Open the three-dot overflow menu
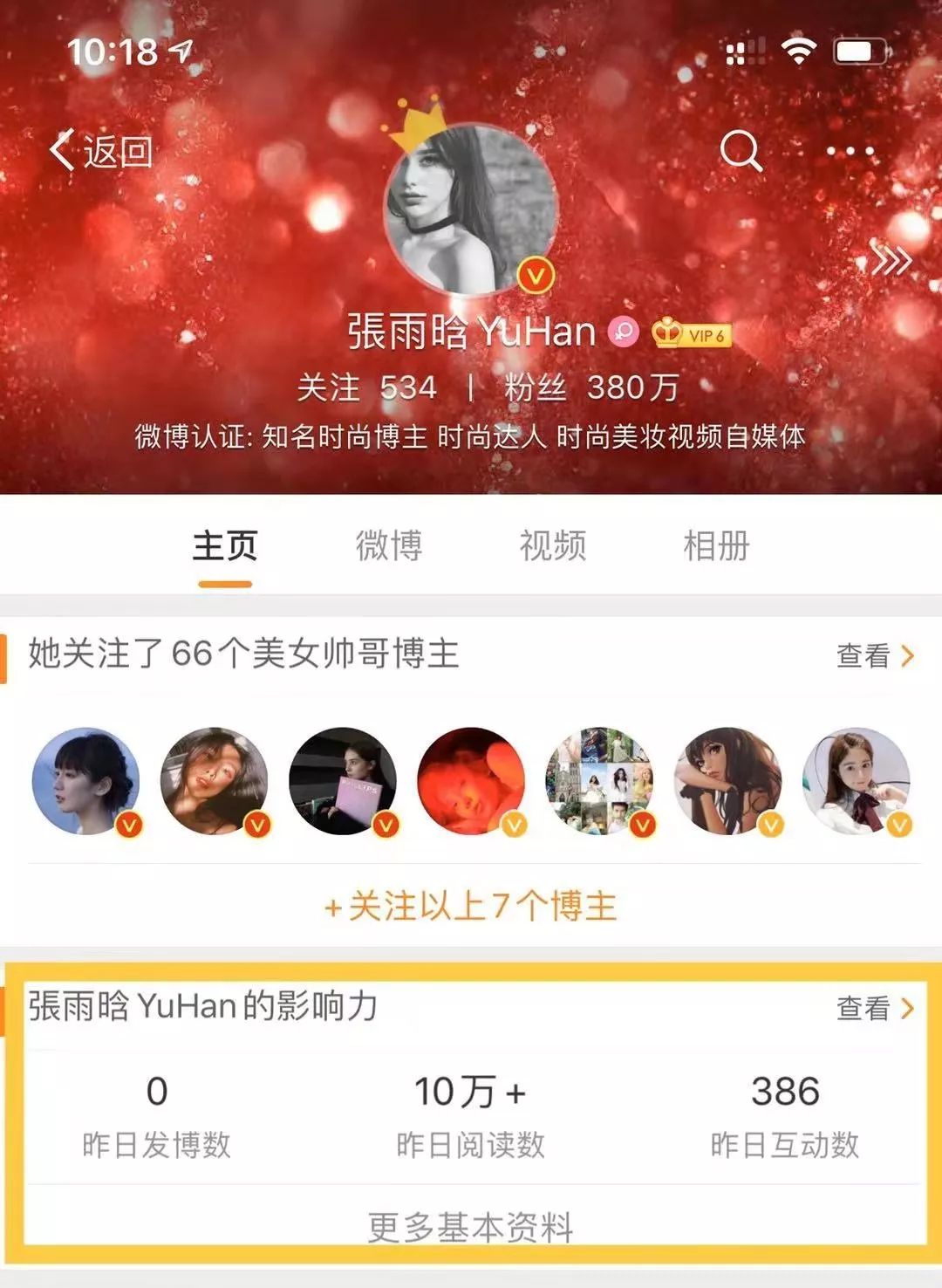The height and width of the screenshot is (1288, 942). click(850, 152)
